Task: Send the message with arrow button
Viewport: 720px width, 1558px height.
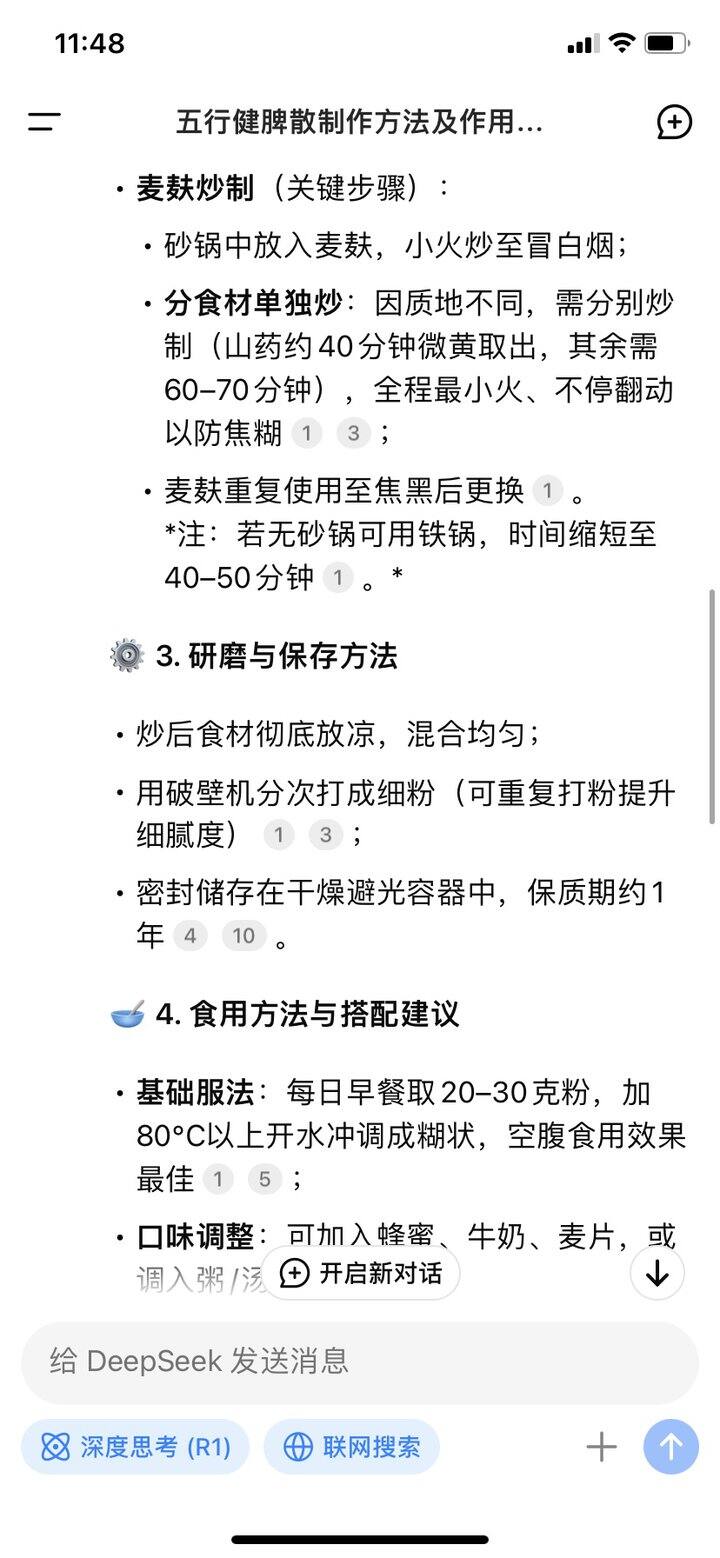Action: [671, 1447]
